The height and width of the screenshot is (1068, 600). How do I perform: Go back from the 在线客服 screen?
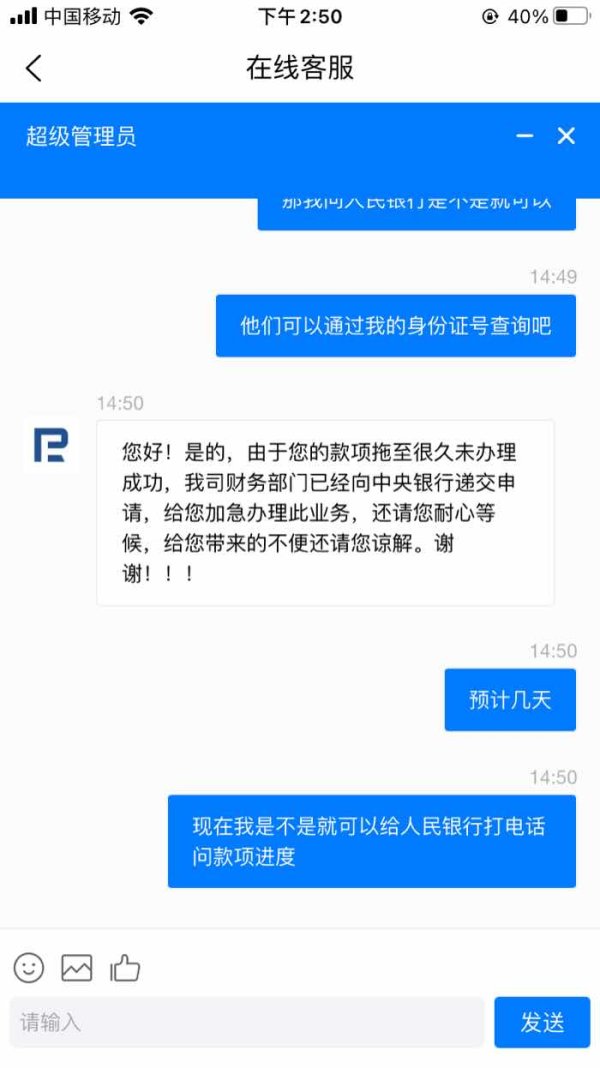click(33, 68)
